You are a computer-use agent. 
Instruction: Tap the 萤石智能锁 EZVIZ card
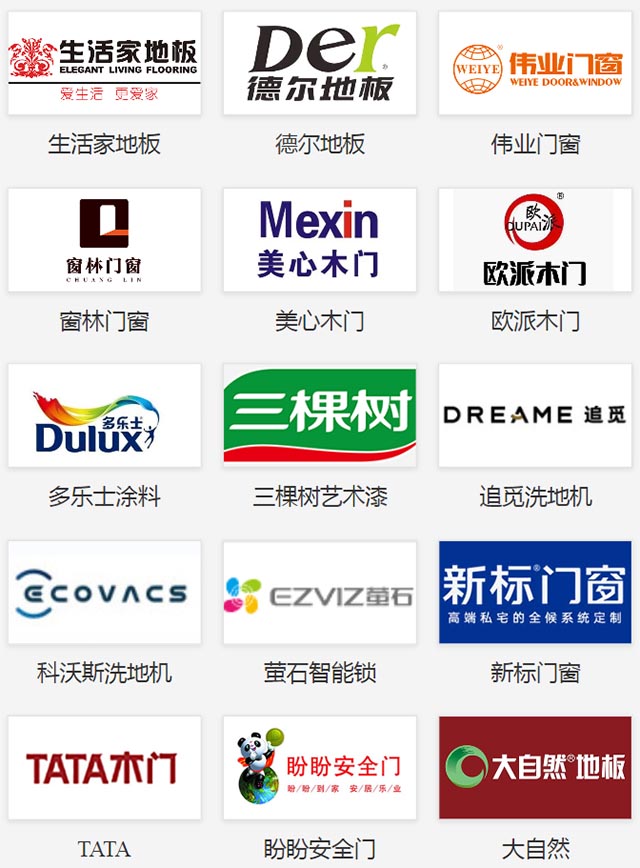tap(319, 592)
